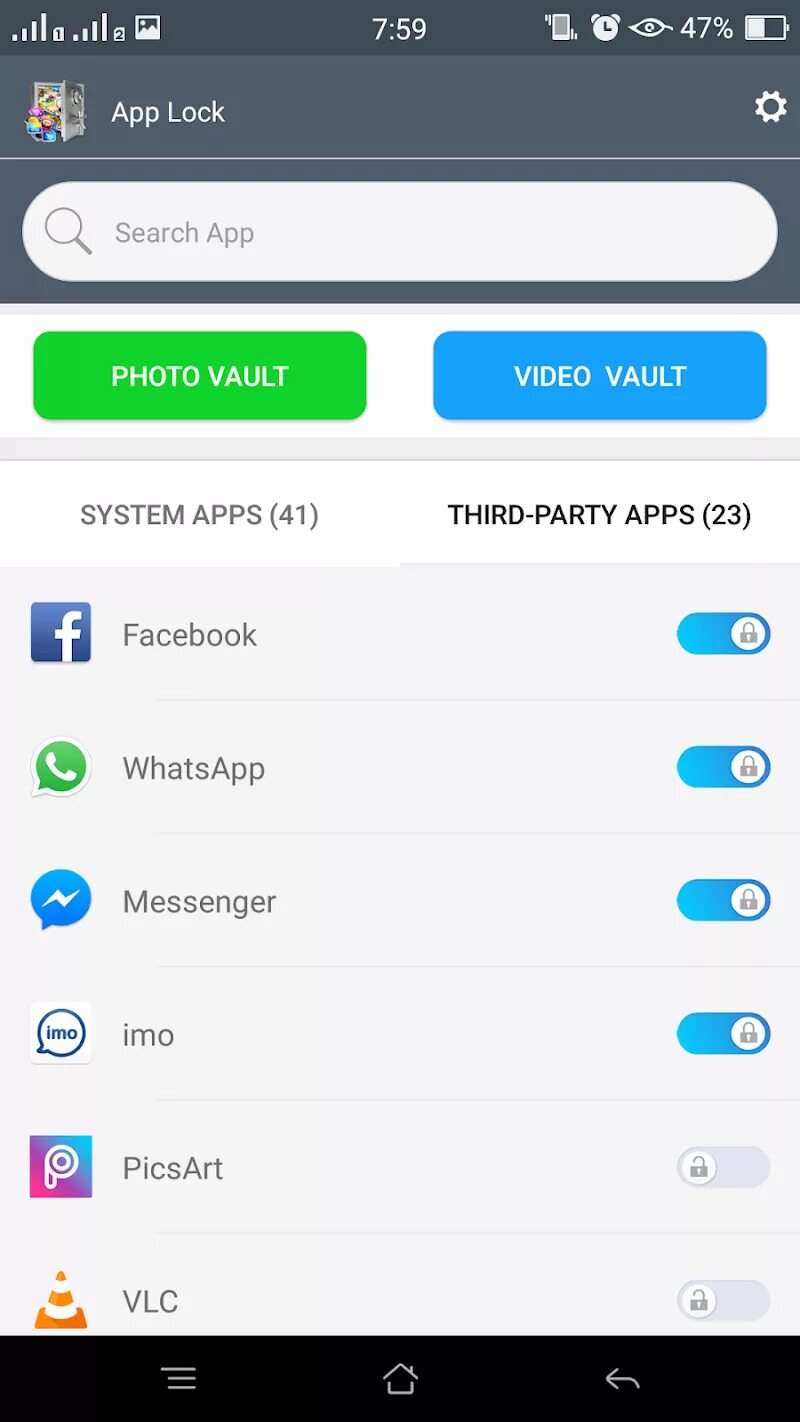This screenshot has height=1422, width=800.
Task: Select the Third-Party Apps tab
Action: (x=599, y=515)
